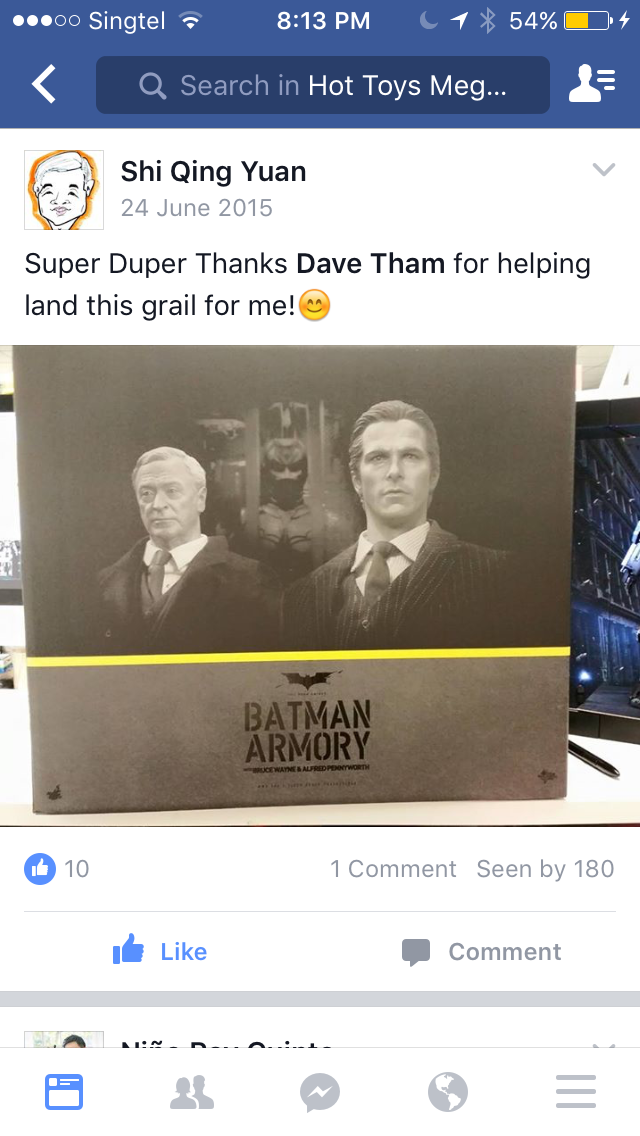Open the Messenger tab
Image resolution: width=640 pixels, height=1136 pixels.
(320, 1092)
